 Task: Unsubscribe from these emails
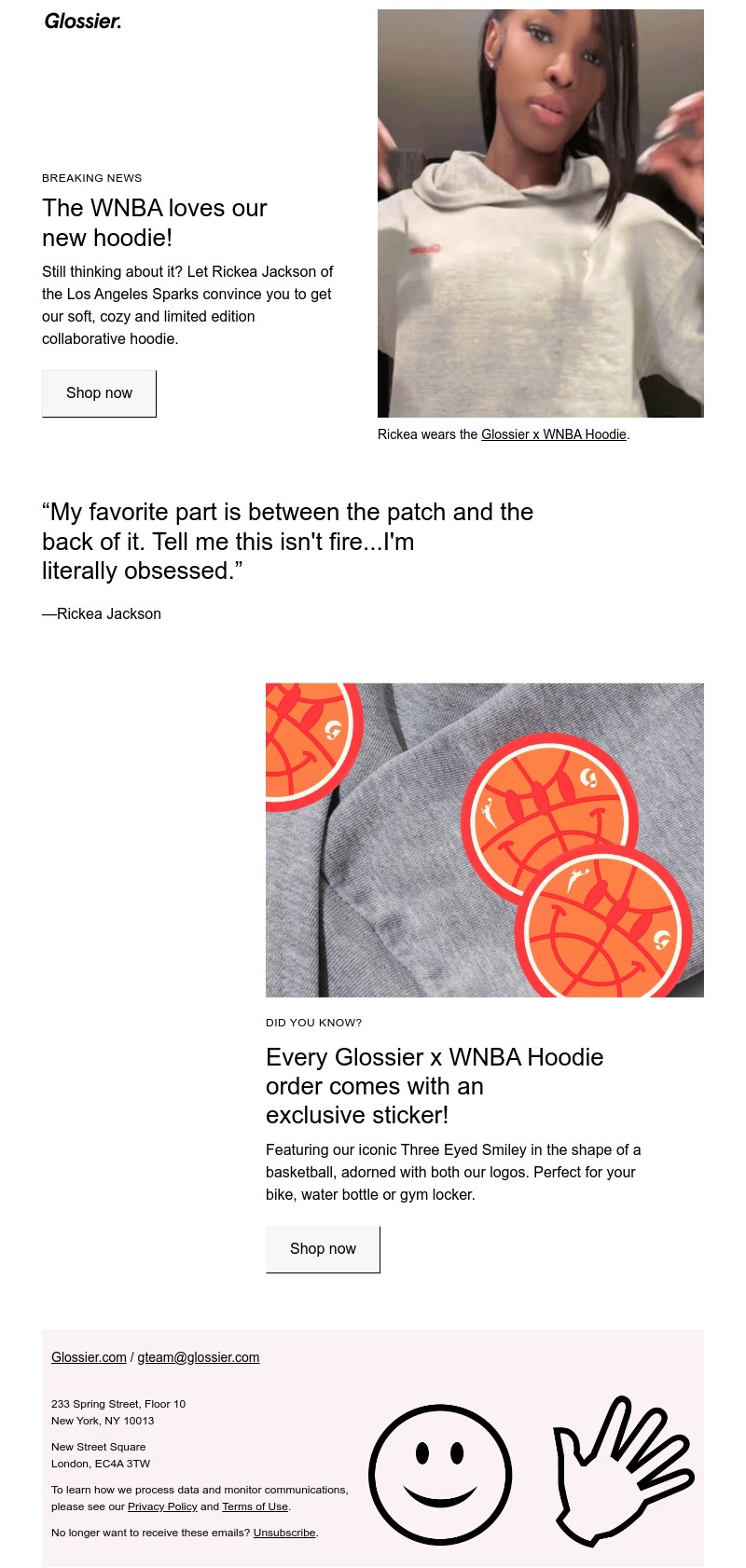pos(284,1533)
